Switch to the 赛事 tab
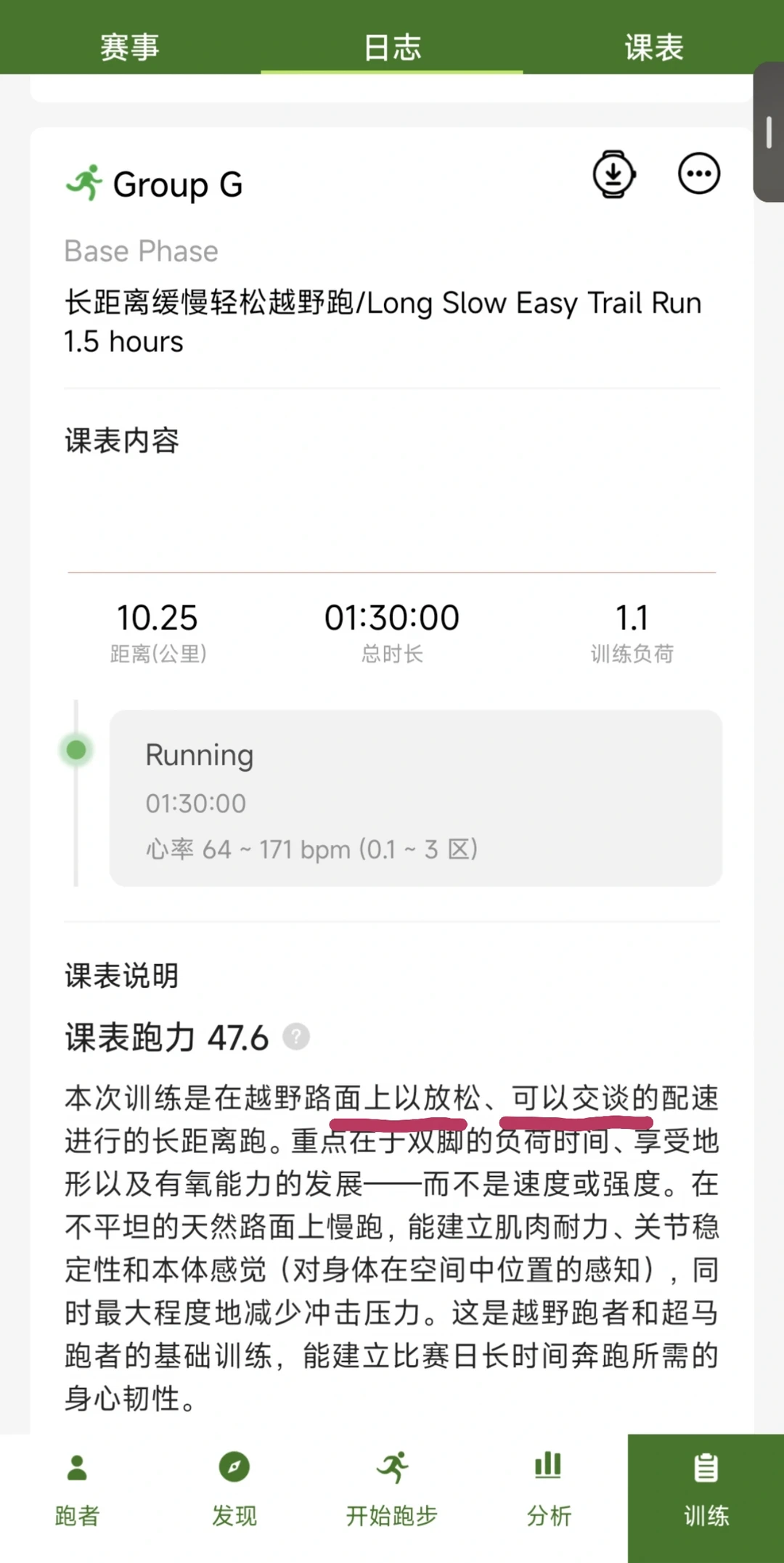784x1563 pixels. (x=130, y=48)
